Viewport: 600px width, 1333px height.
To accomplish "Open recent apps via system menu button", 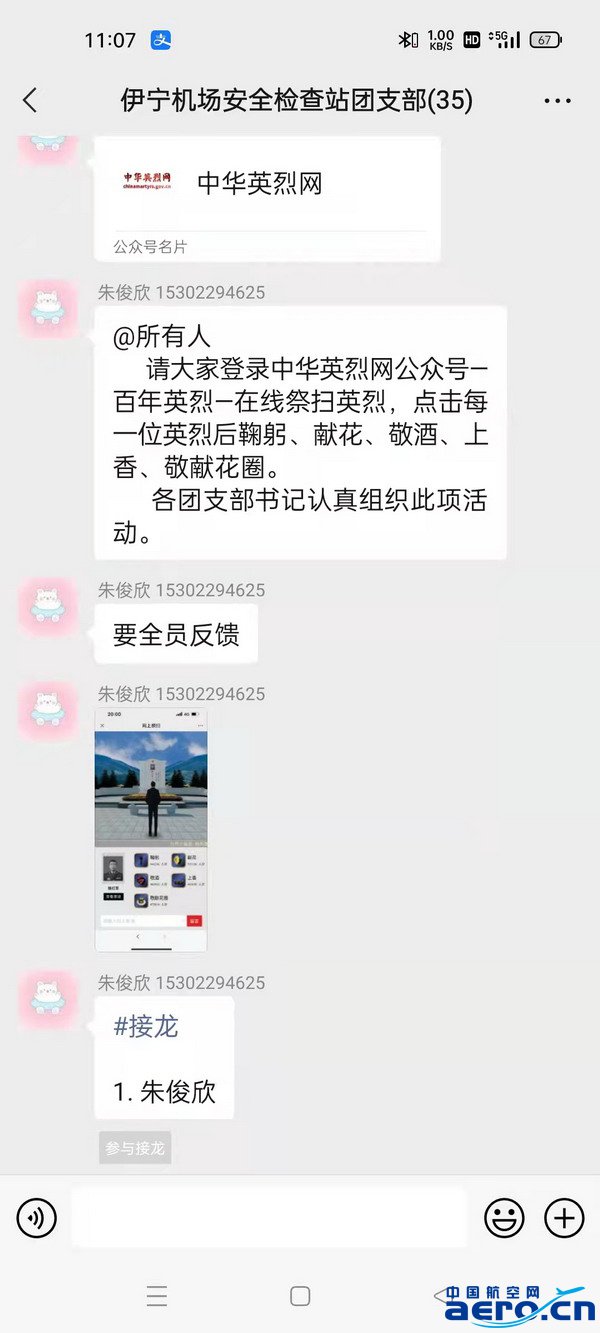I will tap(157, 1296).
